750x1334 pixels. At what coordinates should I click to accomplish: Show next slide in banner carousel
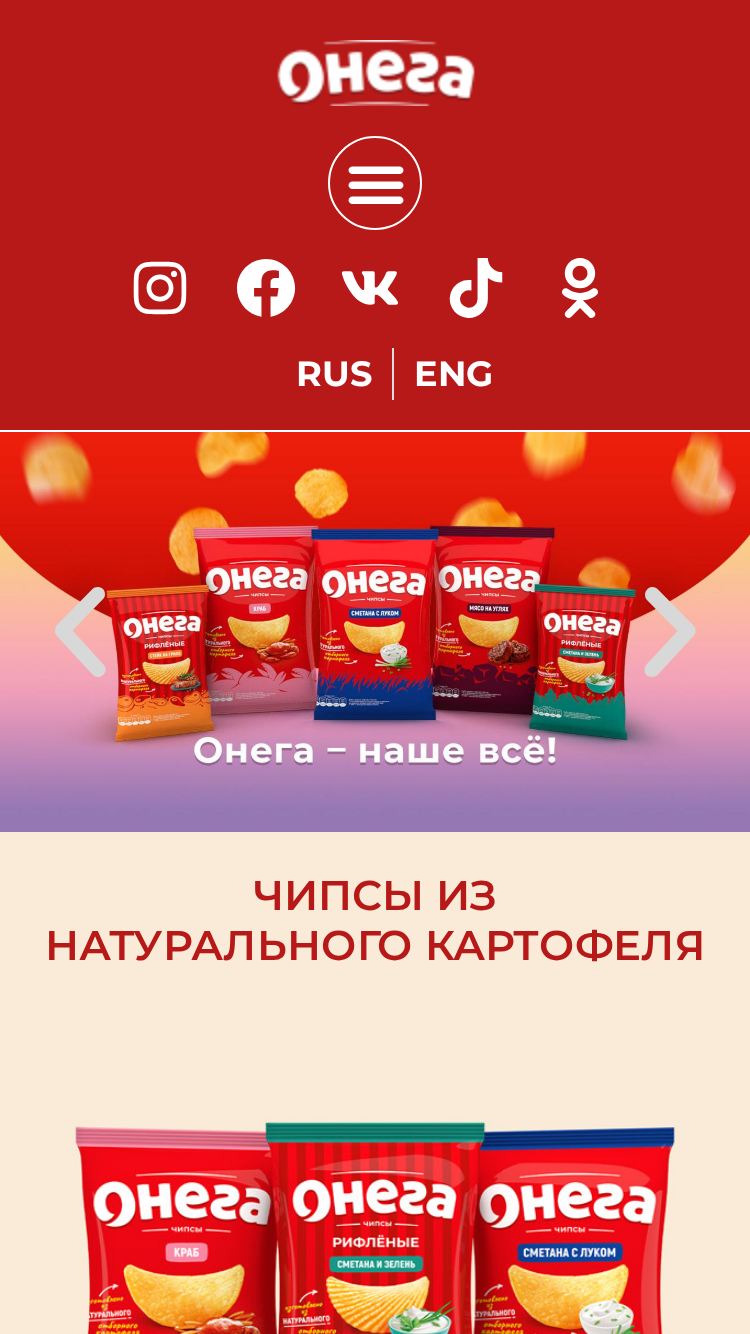[670, 632]
